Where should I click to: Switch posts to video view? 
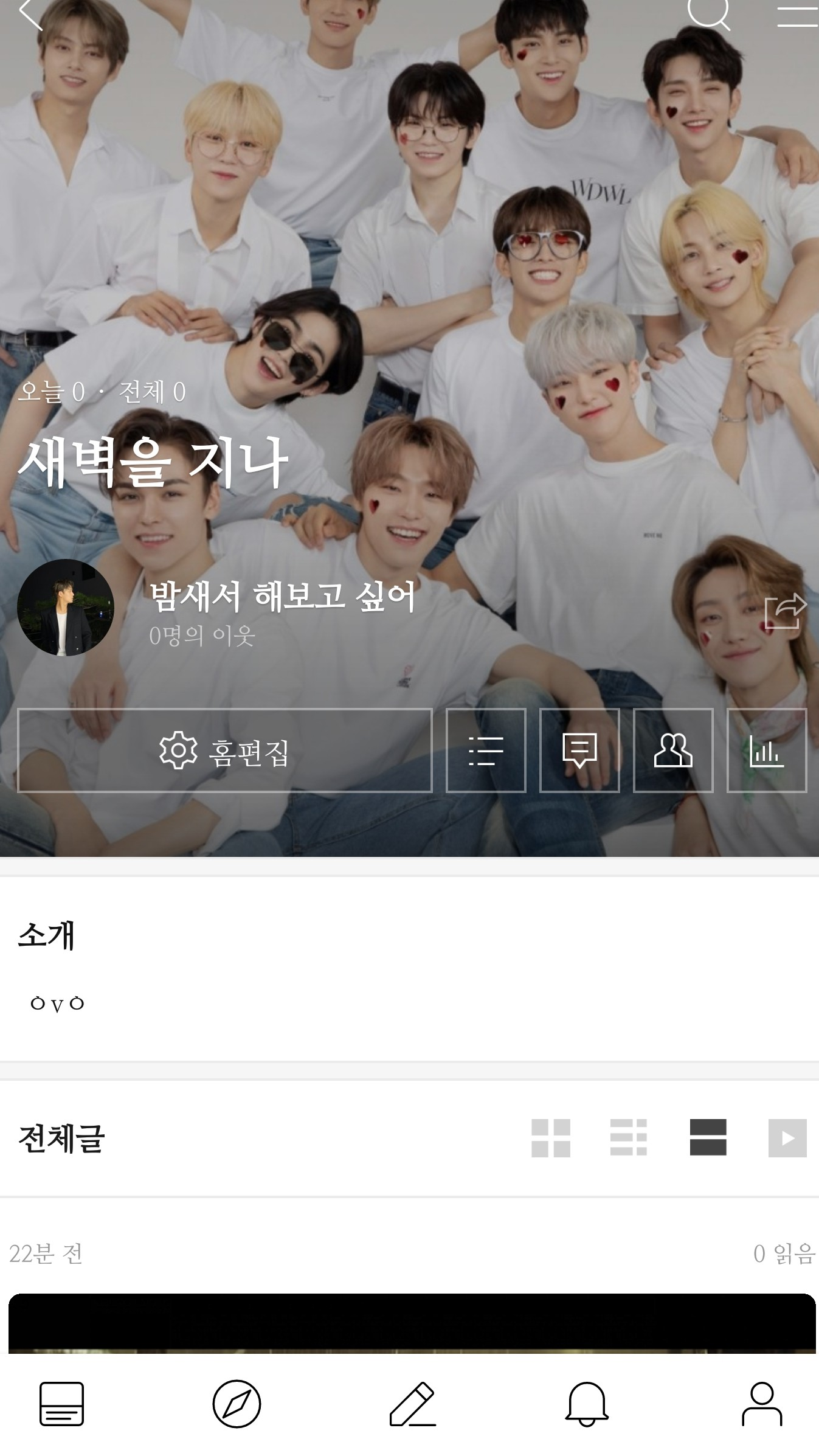pos(787,1138)
